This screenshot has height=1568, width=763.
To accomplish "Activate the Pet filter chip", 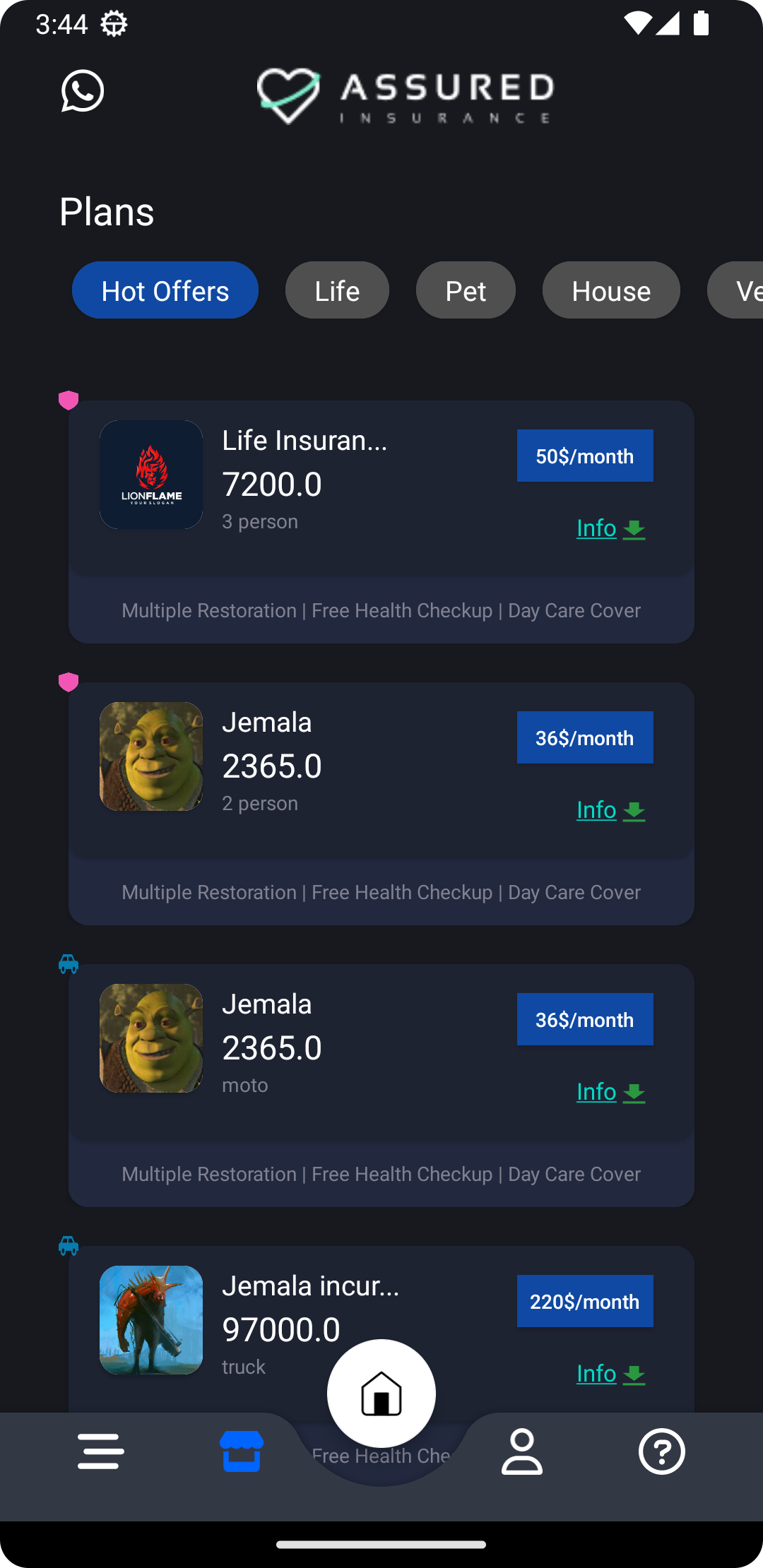I will click(x=466, y=290).
